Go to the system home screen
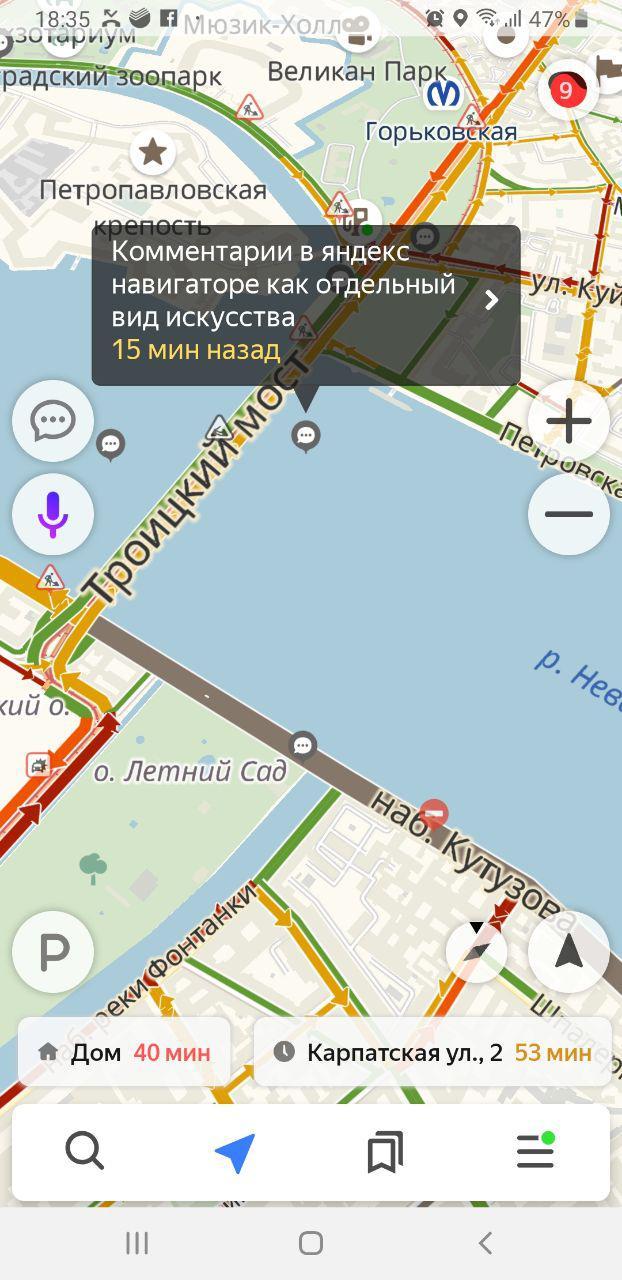The width and height of the screenshot is (622, 1280). pos(311,1243)
